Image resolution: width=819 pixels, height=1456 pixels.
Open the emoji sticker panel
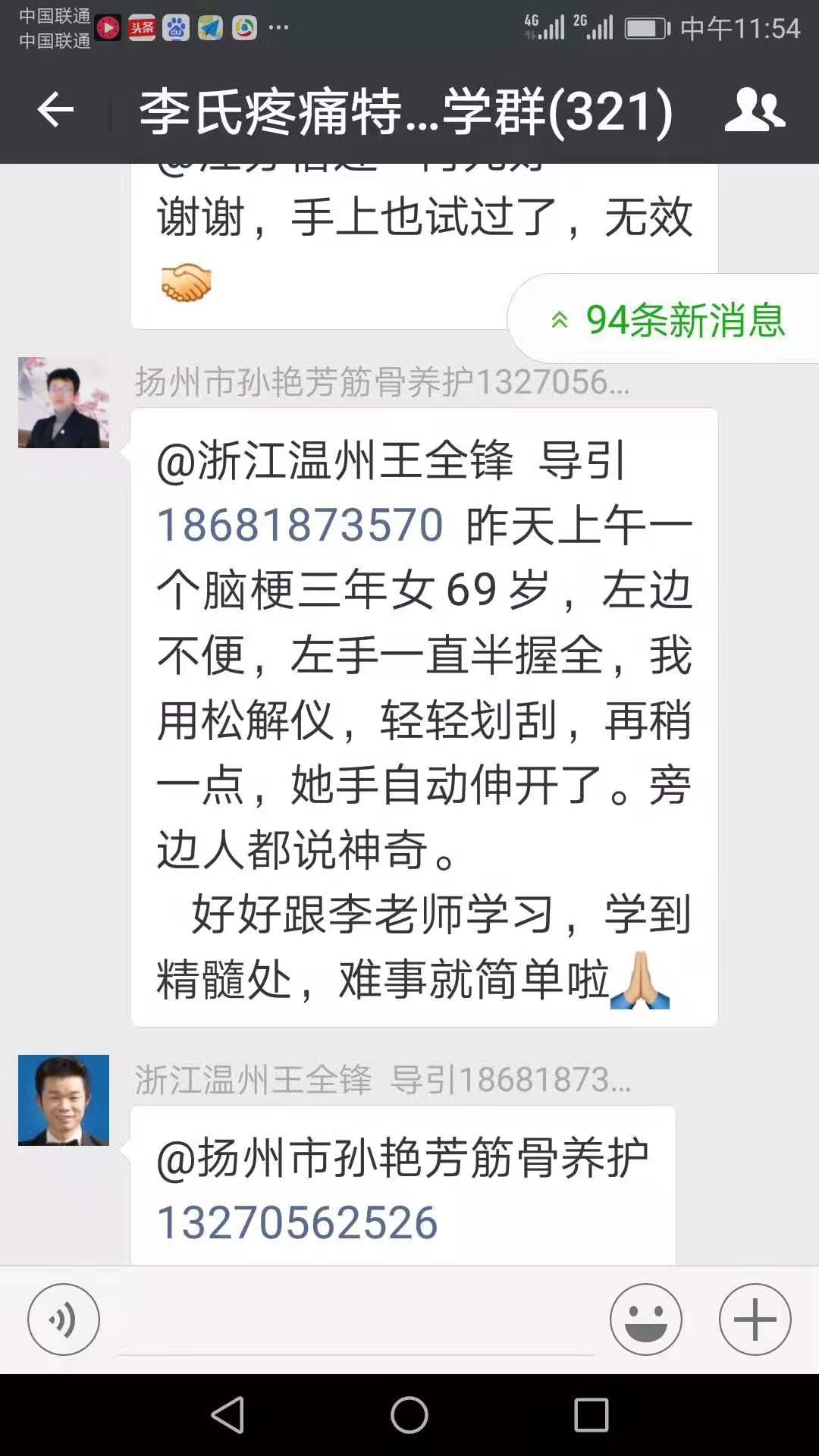point(645,1319)
